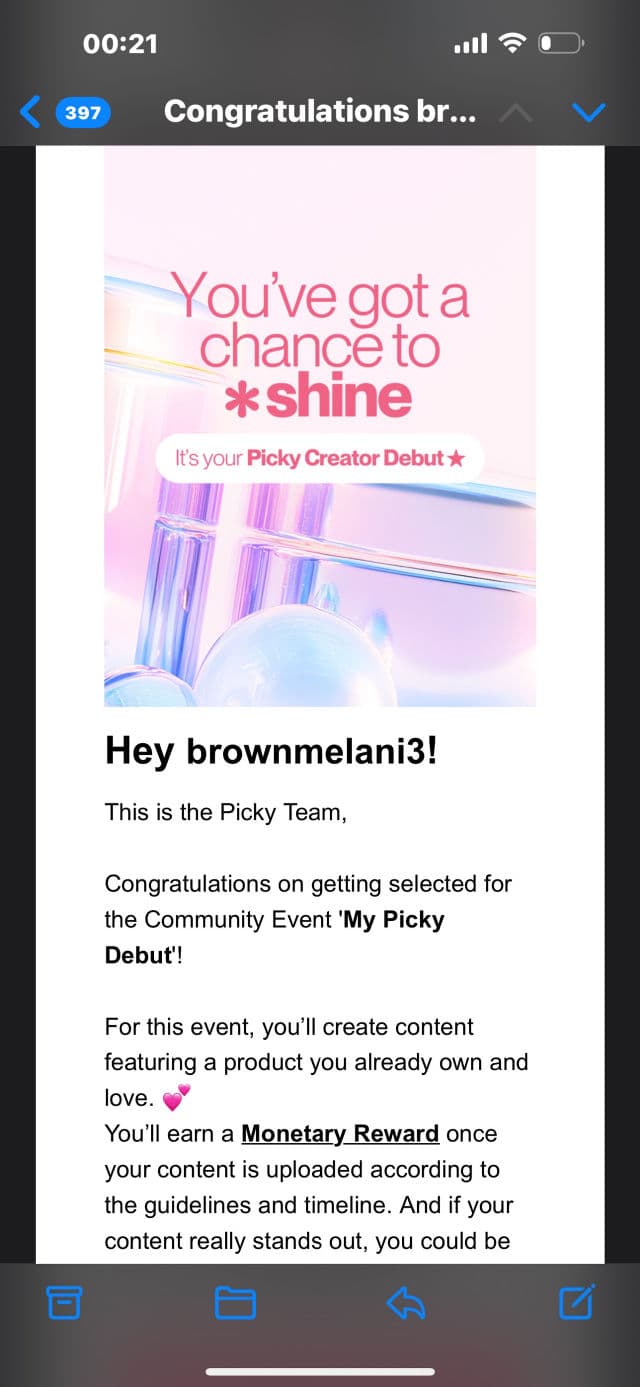Go to the previous message arrow
The image size is (640, 1387).
click(x=515, y=112)
